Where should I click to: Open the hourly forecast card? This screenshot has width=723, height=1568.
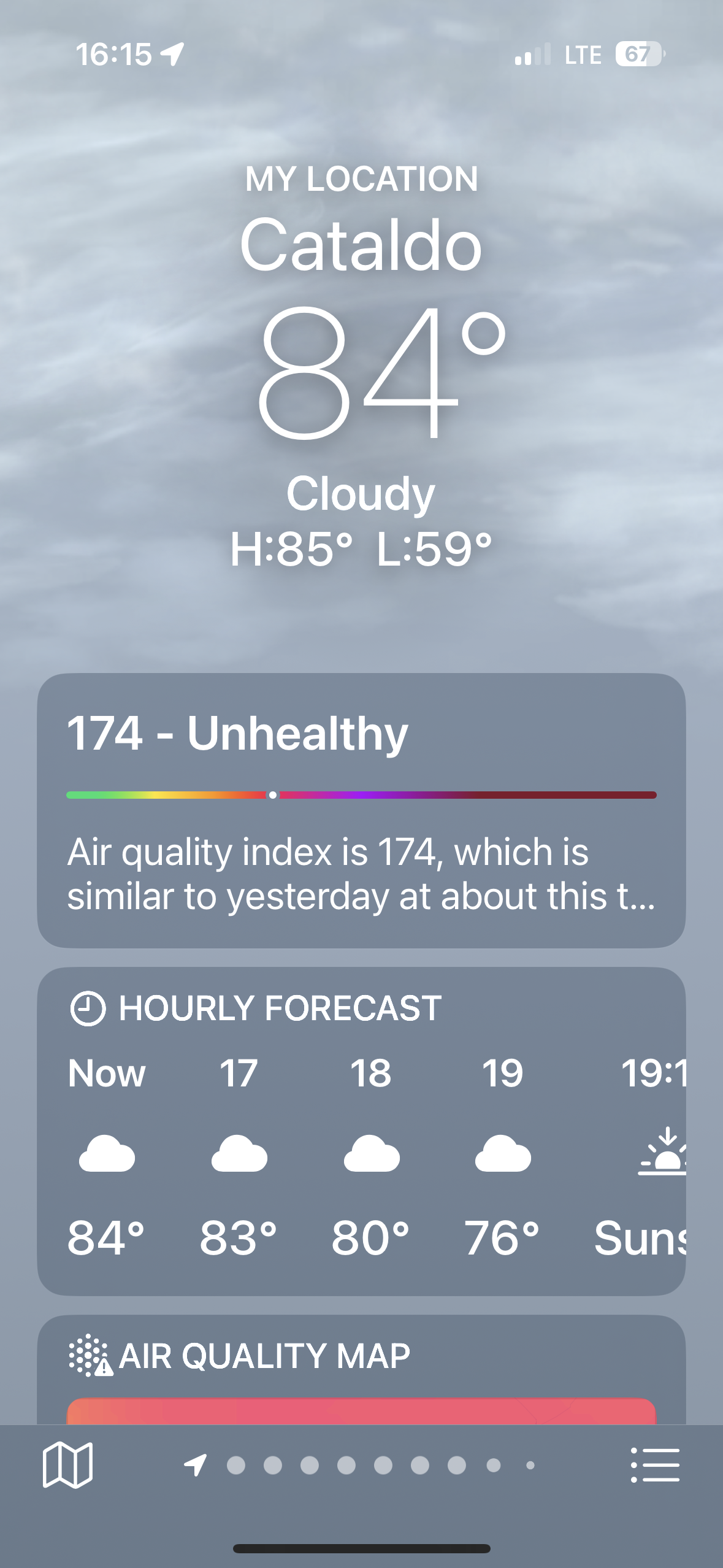[x=361, y=1132]
